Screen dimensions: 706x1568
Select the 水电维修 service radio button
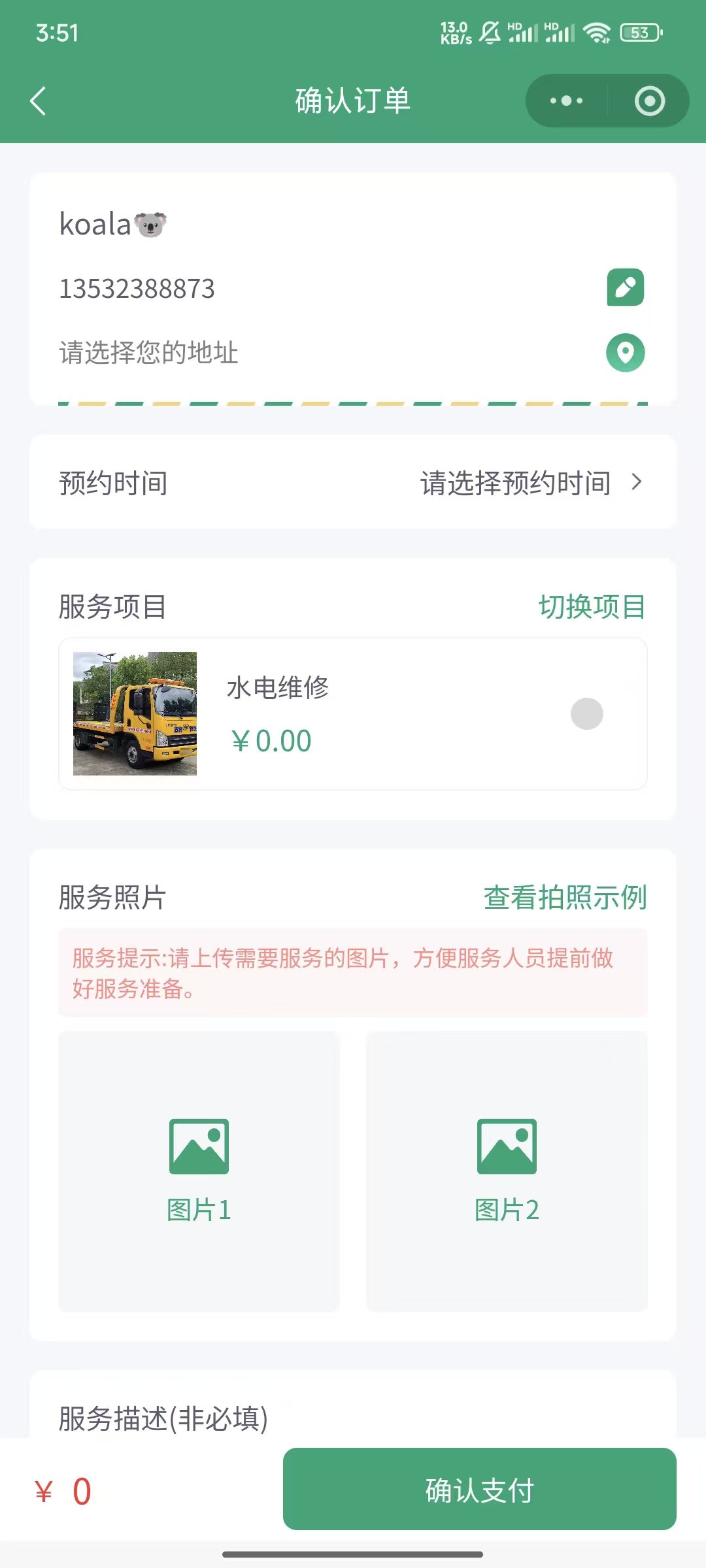[x=586, y=713]
